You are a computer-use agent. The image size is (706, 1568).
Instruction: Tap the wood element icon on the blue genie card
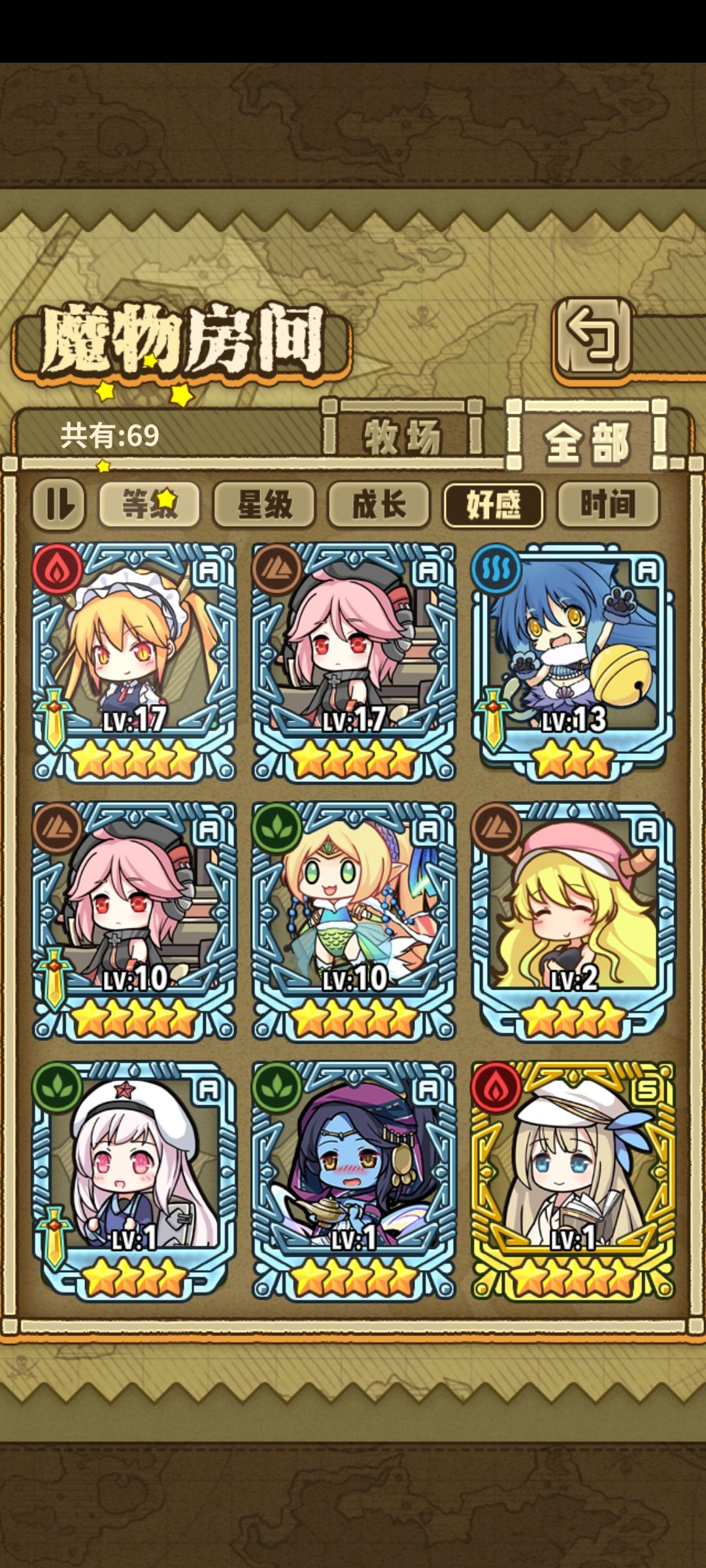[x=277, y=1085]
